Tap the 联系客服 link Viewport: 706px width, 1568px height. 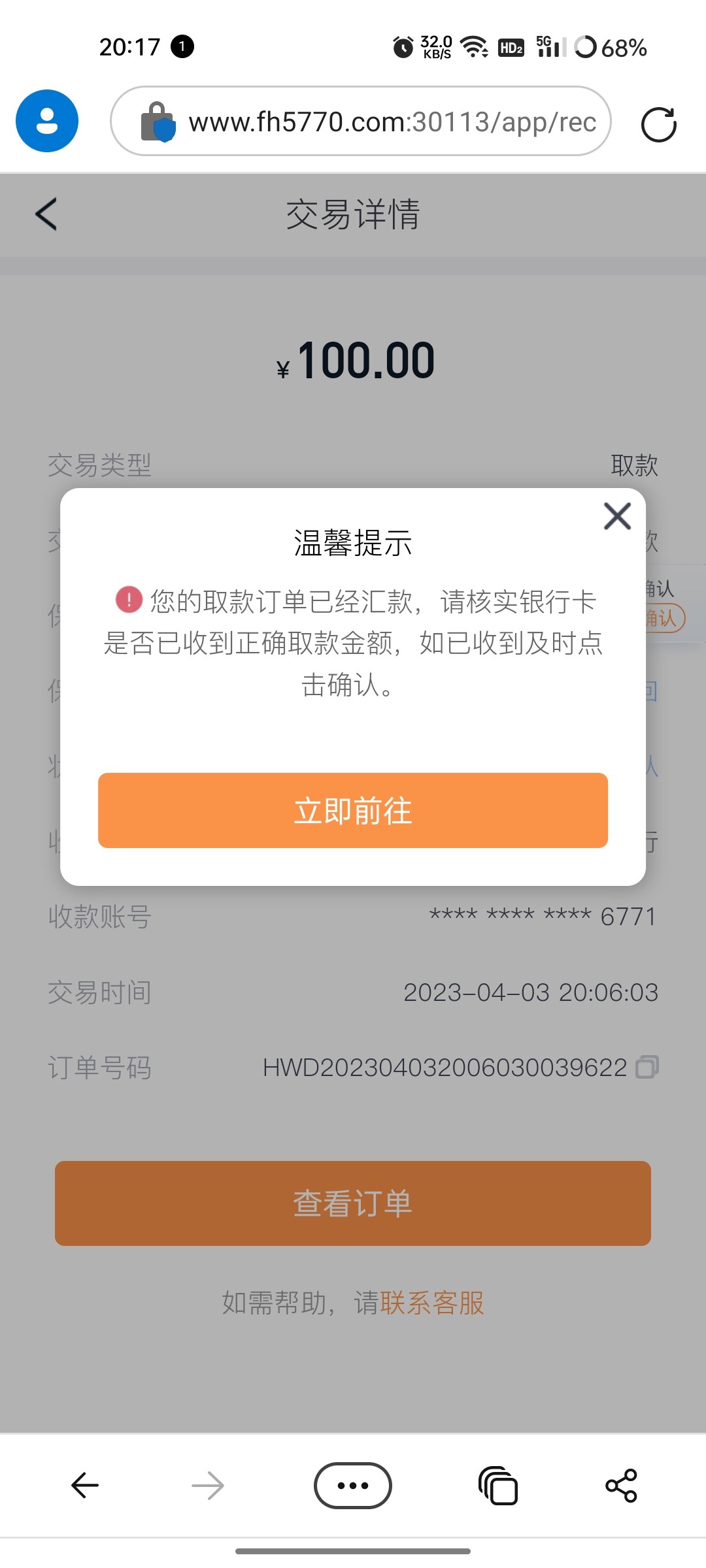(431, 1303)
